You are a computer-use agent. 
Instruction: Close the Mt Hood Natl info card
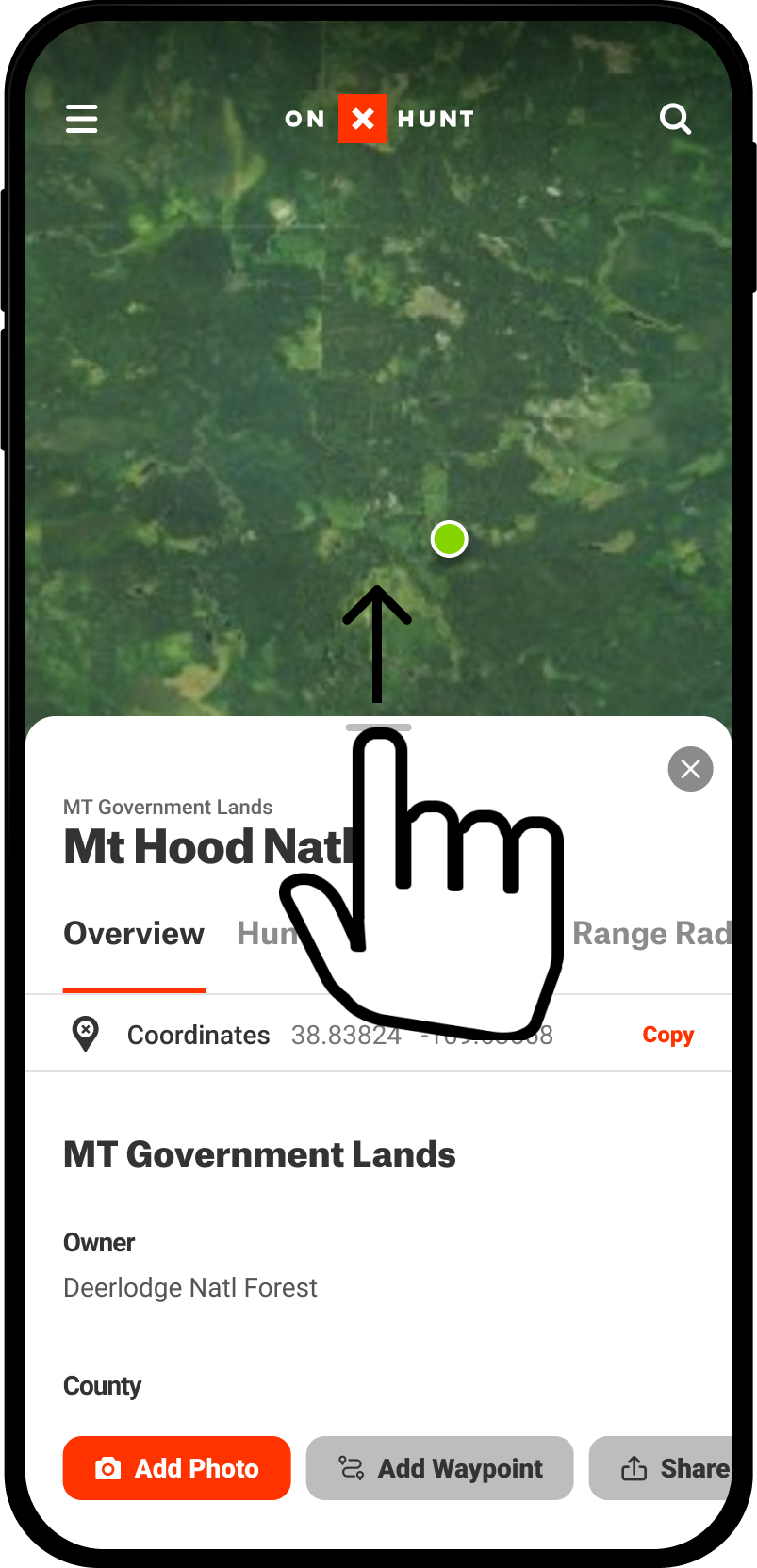click(x=690, y=769)
